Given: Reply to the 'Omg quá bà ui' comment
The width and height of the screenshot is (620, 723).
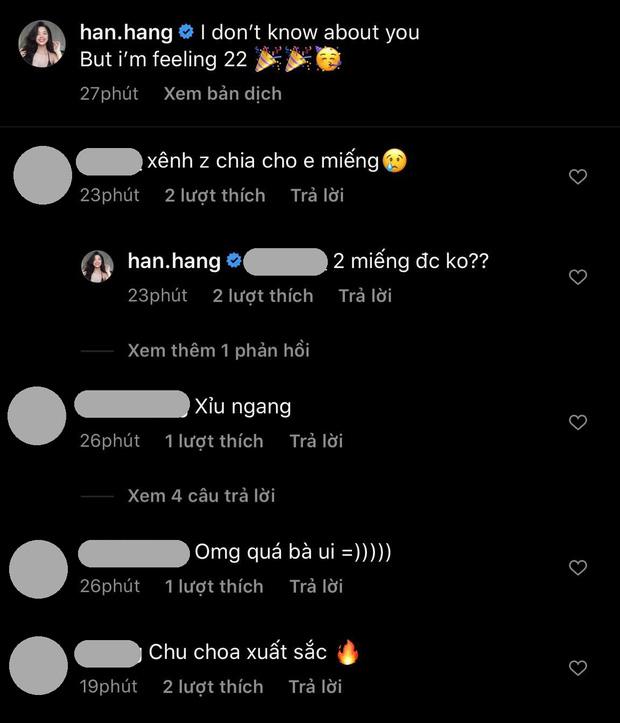Looking at the screenshot, I should coord(317,586).
